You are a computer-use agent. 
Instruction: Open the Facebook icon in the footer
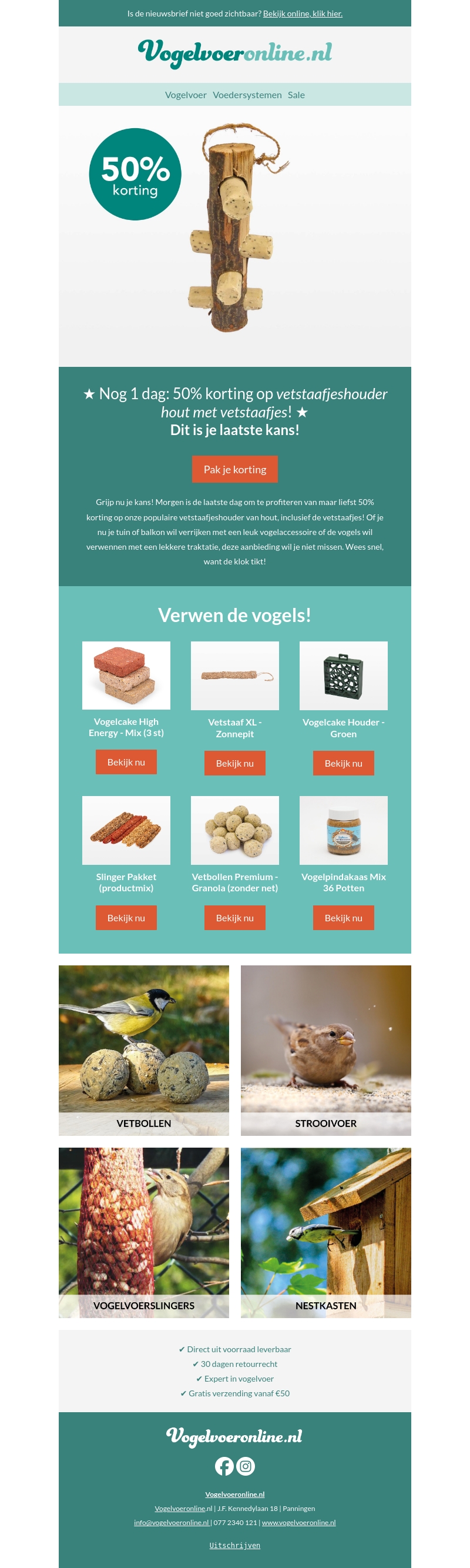(224, 1466)
